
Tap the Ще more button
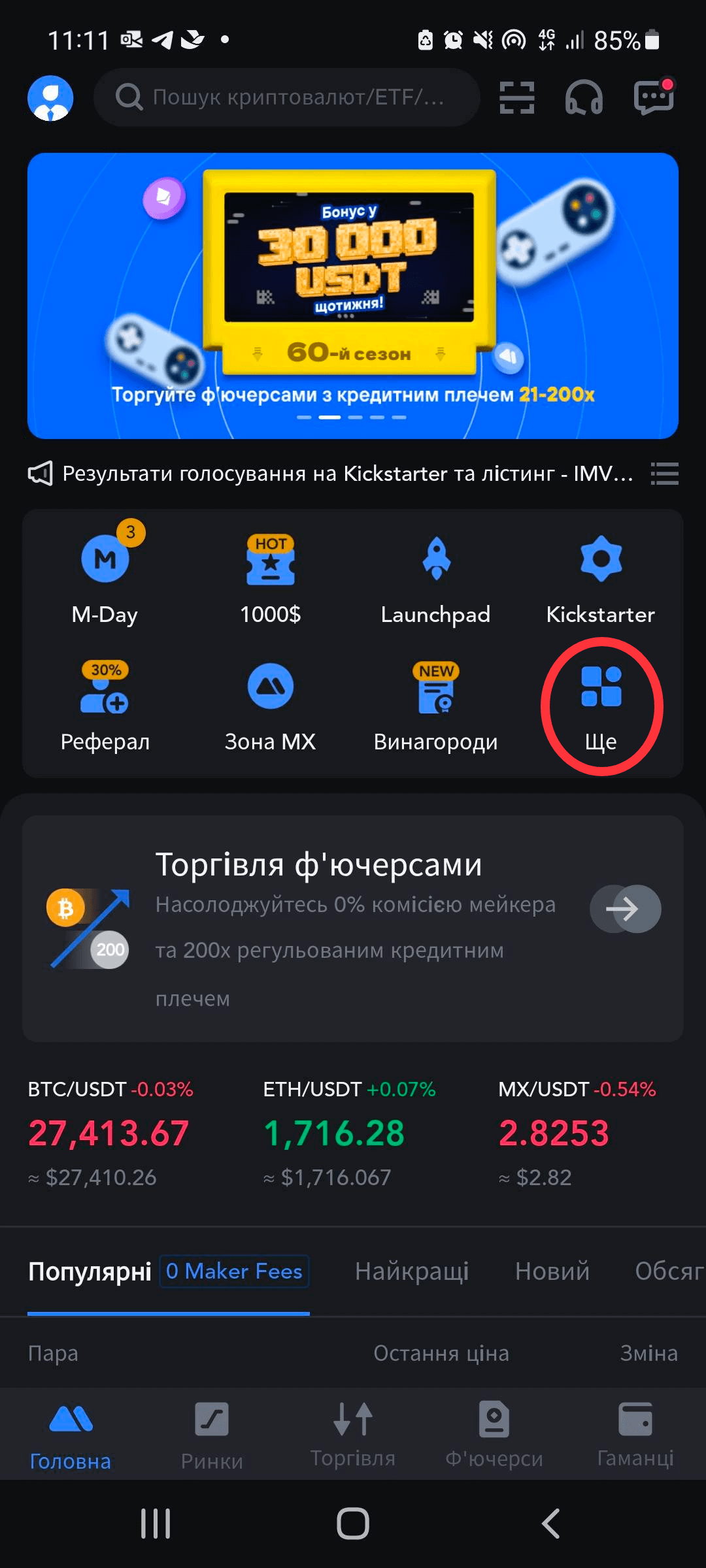[601, 707]
